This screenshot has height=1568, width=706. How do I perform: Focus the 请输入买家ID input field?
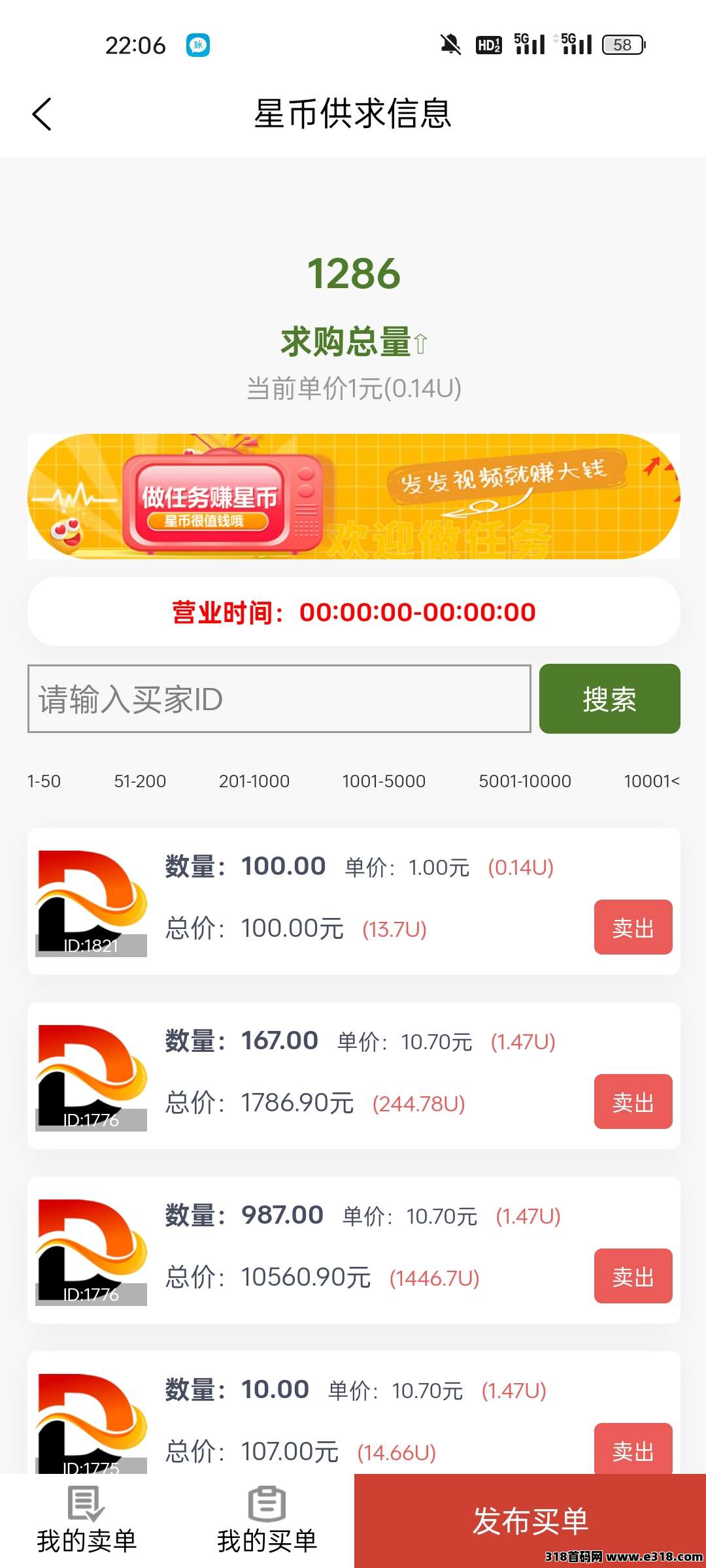[x=279, y=699]
